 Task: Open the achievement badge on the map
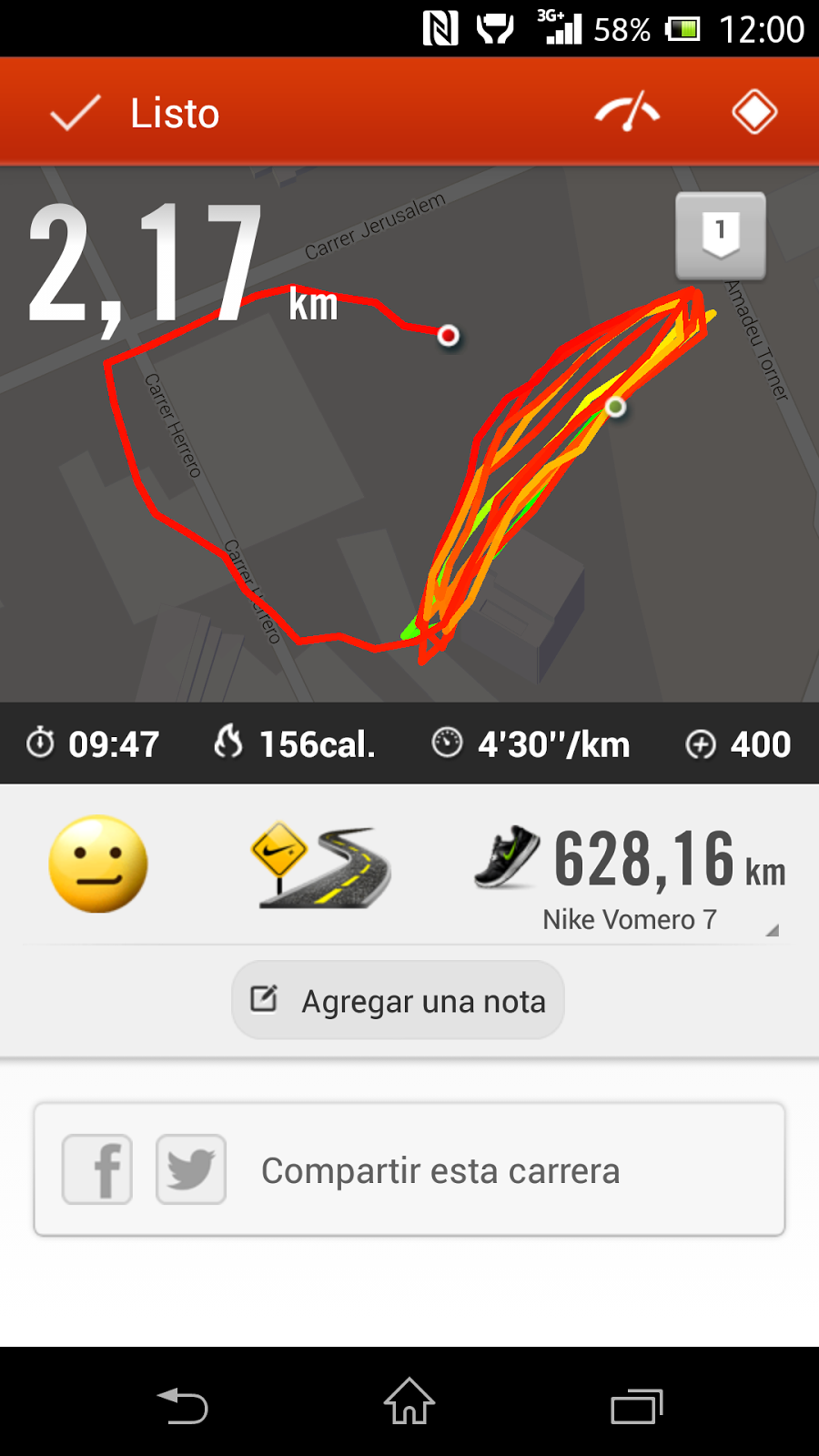[x=720, y=236]
